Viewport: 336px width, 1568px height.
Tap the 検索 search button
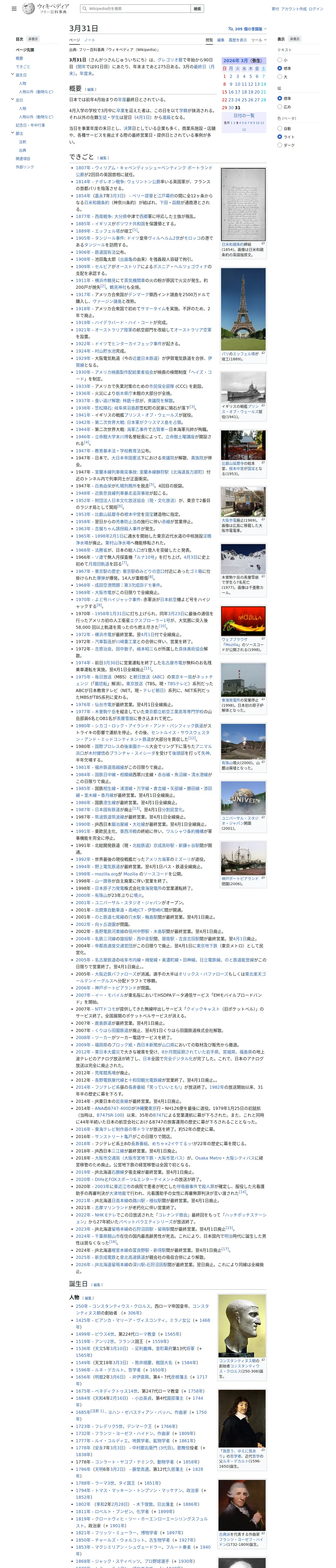pos(197,9)
